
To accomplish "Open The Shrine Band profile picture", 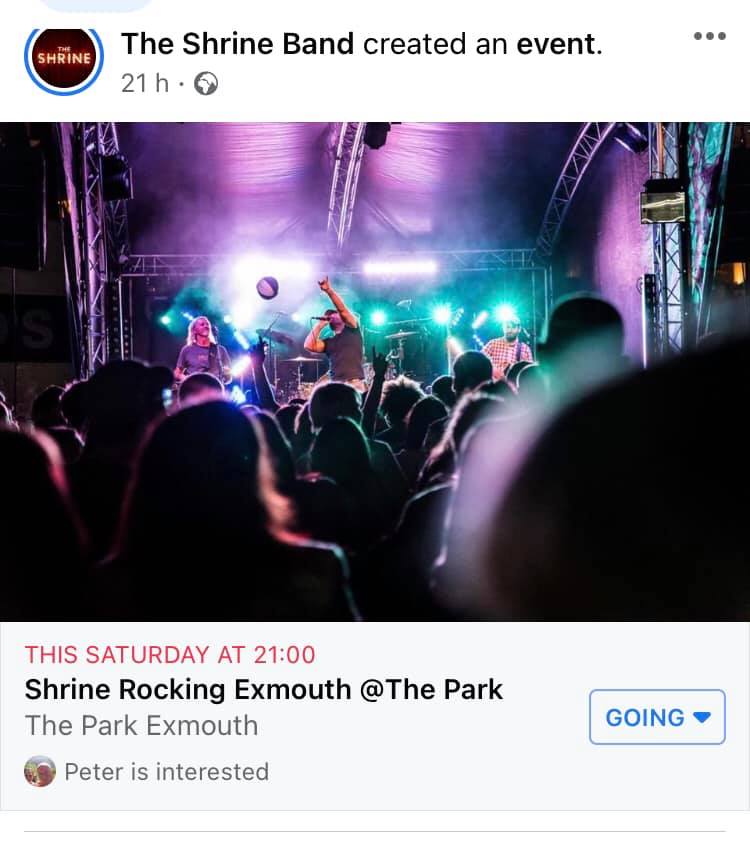I will [64, 57].
